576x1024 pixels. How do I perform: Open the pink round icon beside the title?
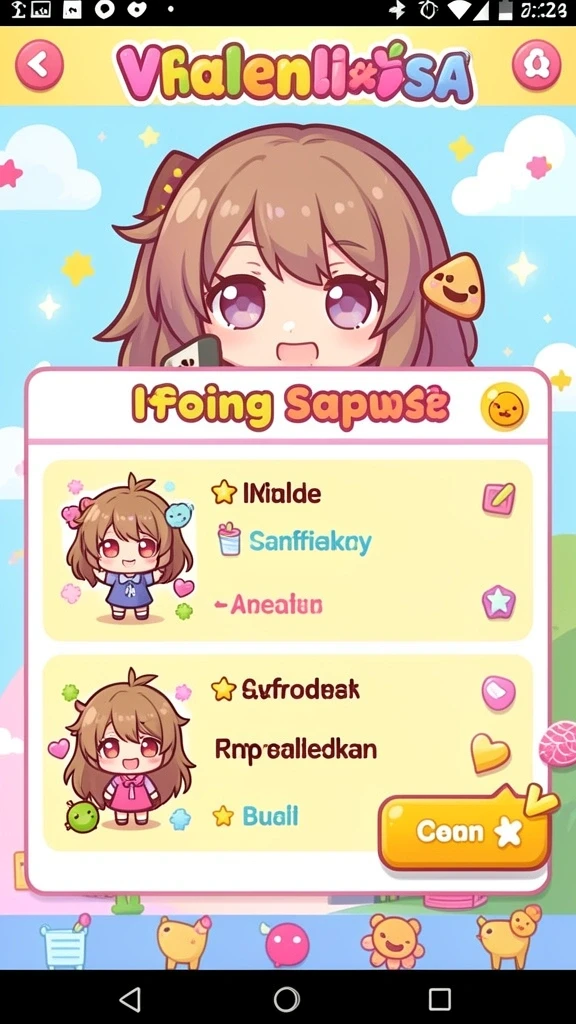click(536, 65)
